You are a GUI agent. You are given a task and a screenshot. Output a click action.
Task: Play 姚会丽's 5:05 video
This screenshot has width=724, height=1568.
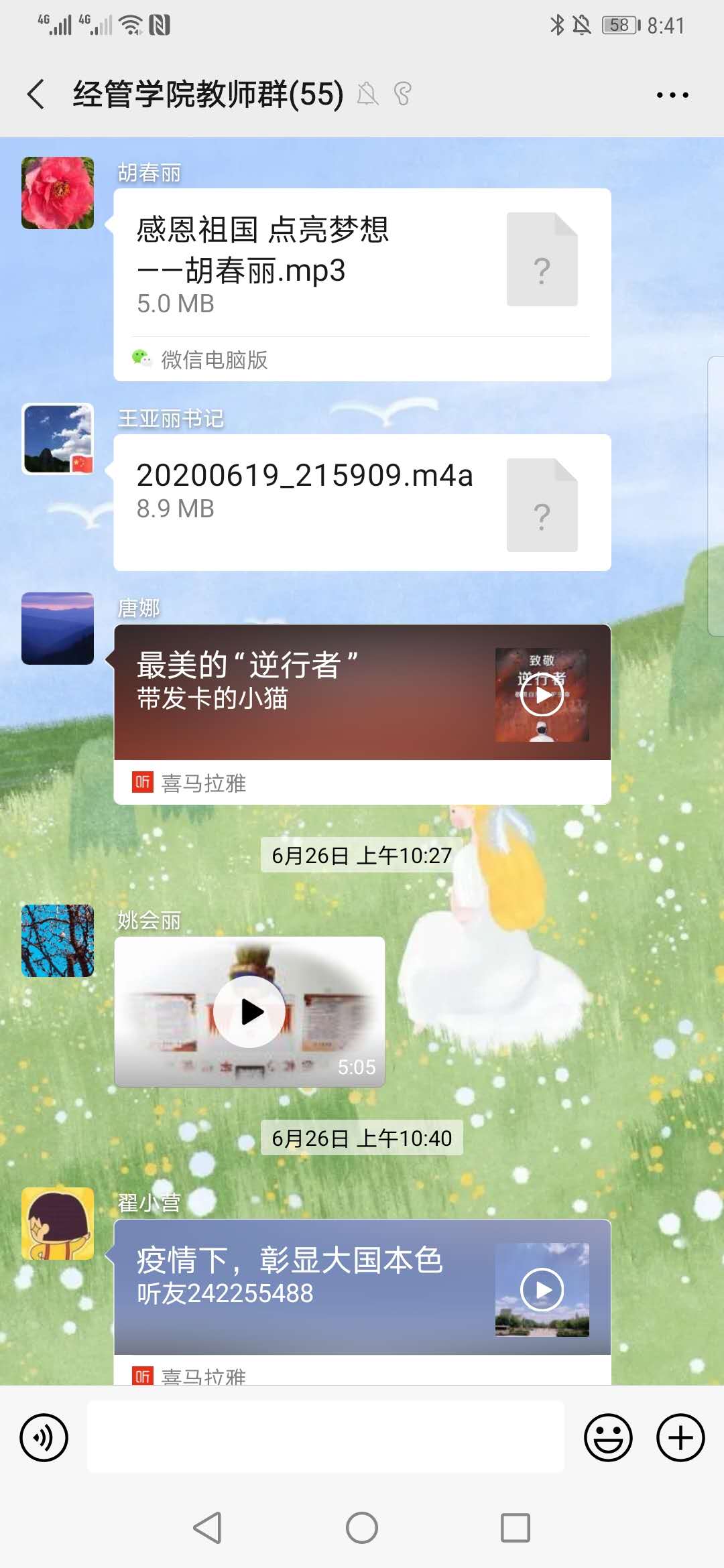[x=249, y=1012]
